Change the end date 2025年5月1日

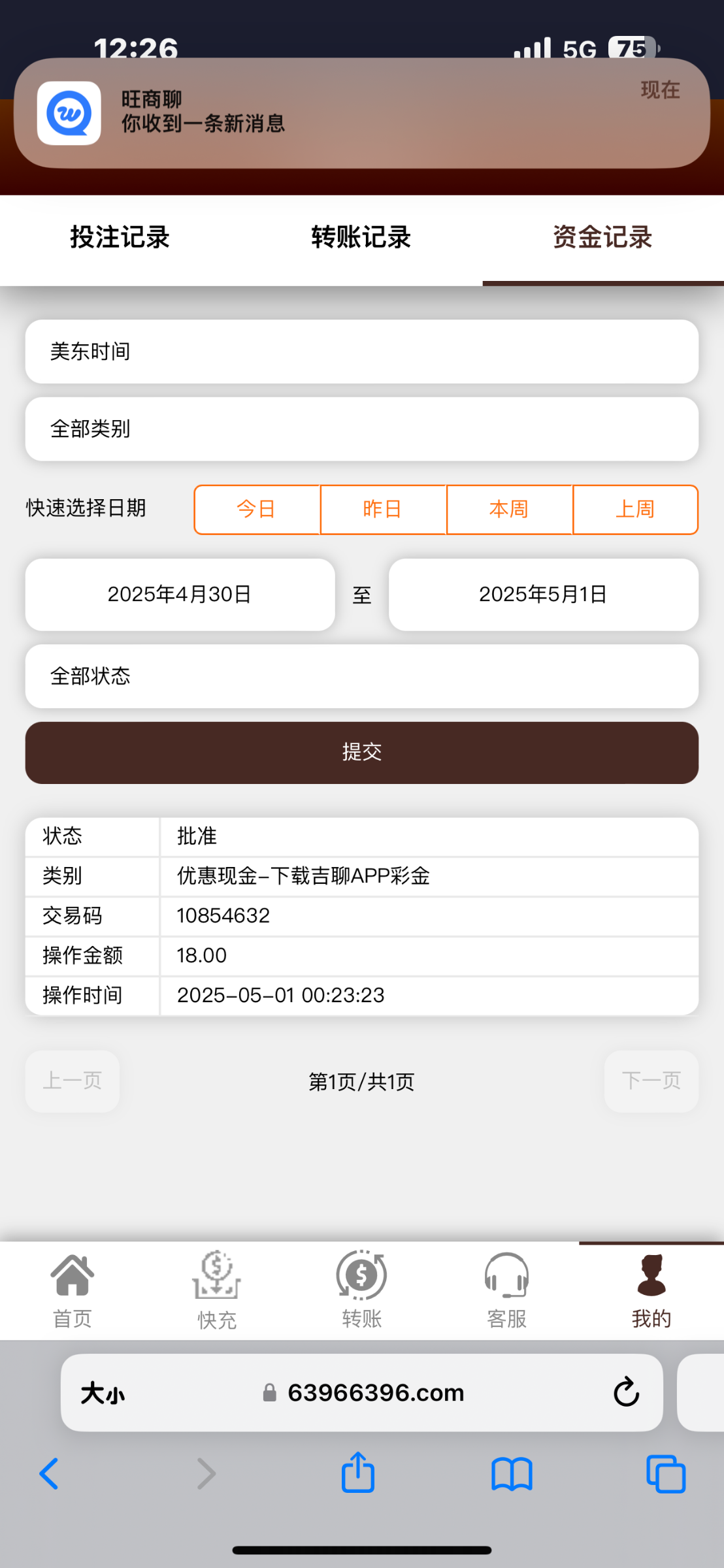(543, 595)
